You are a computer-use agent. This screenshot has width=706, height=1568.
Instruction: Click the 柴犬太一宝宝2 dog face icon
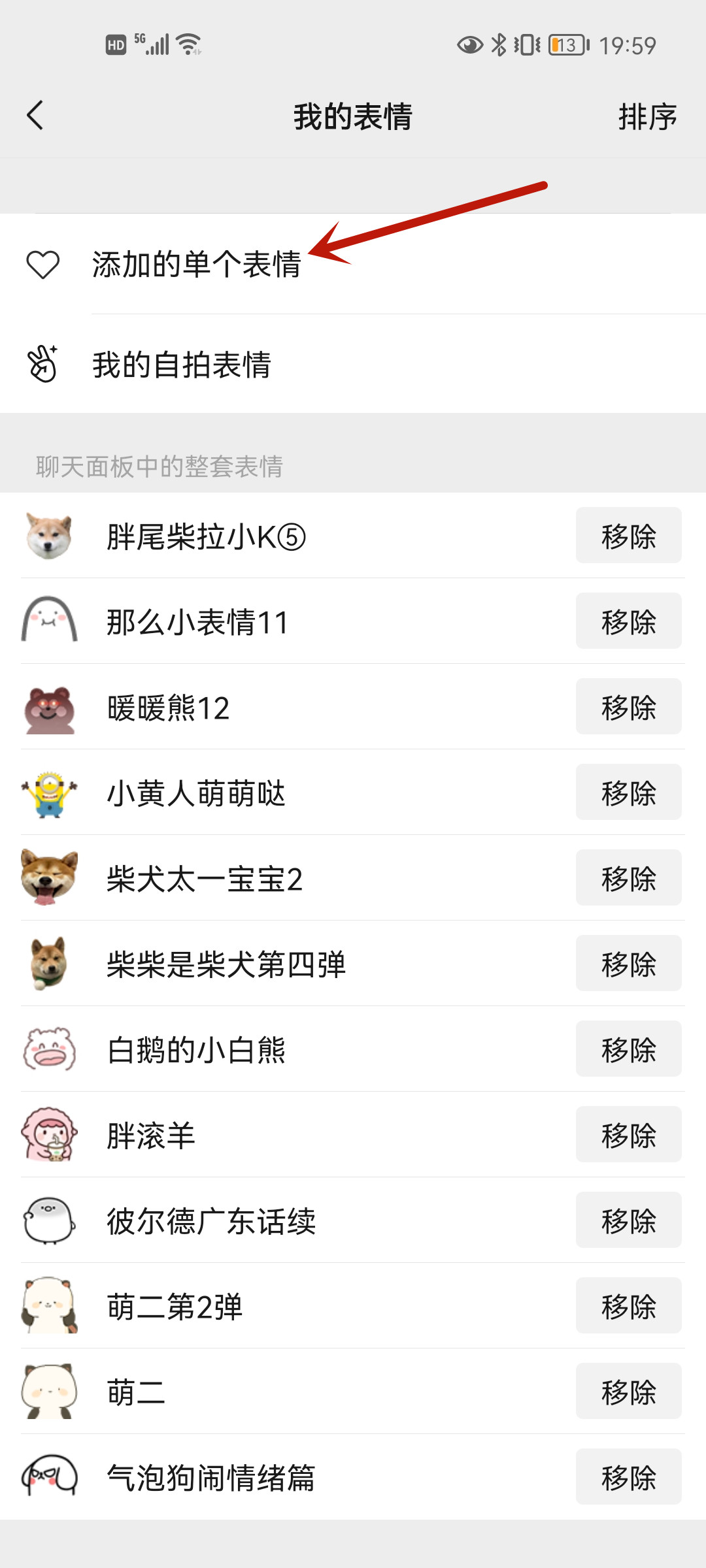point(49,878)
